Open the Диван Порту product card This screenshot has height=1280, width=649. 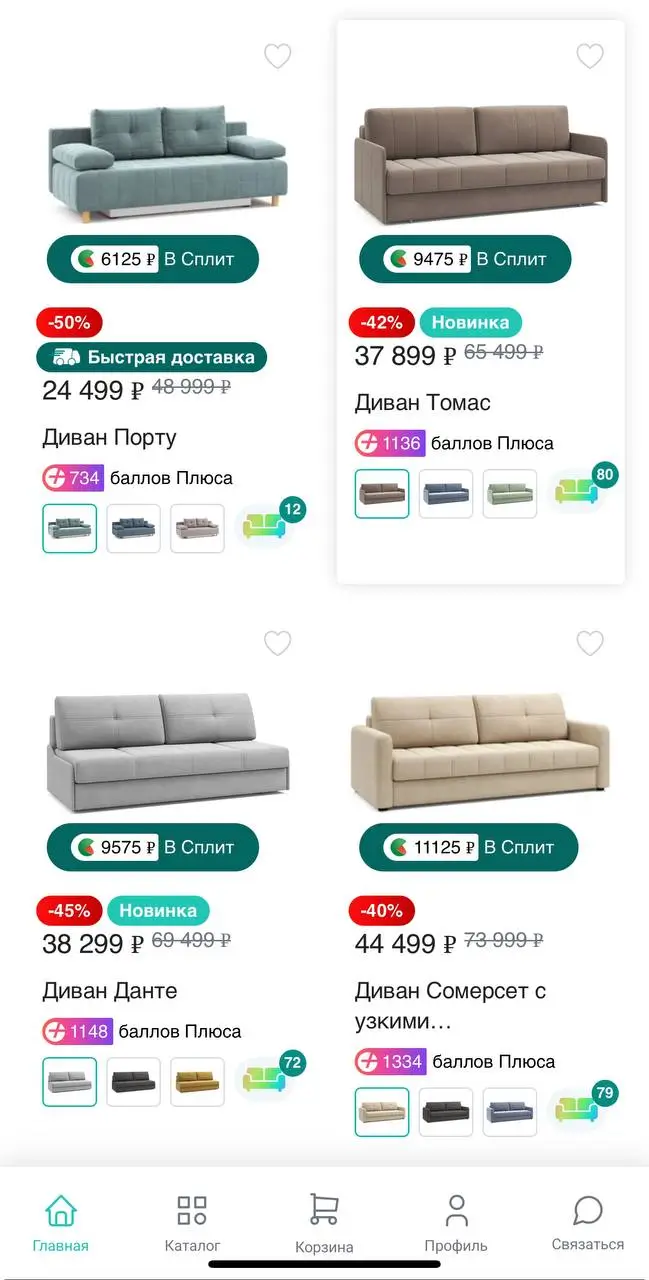coord(168,160)
